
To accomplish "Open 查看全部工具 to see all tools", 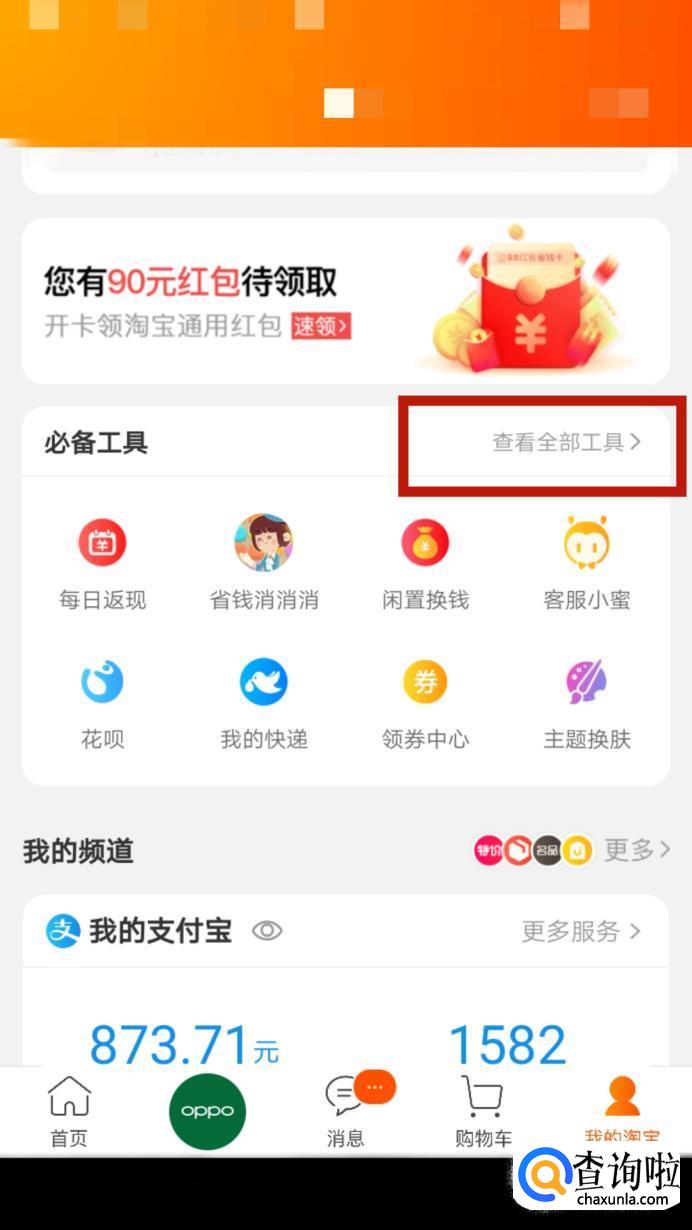I will [566, 442].
